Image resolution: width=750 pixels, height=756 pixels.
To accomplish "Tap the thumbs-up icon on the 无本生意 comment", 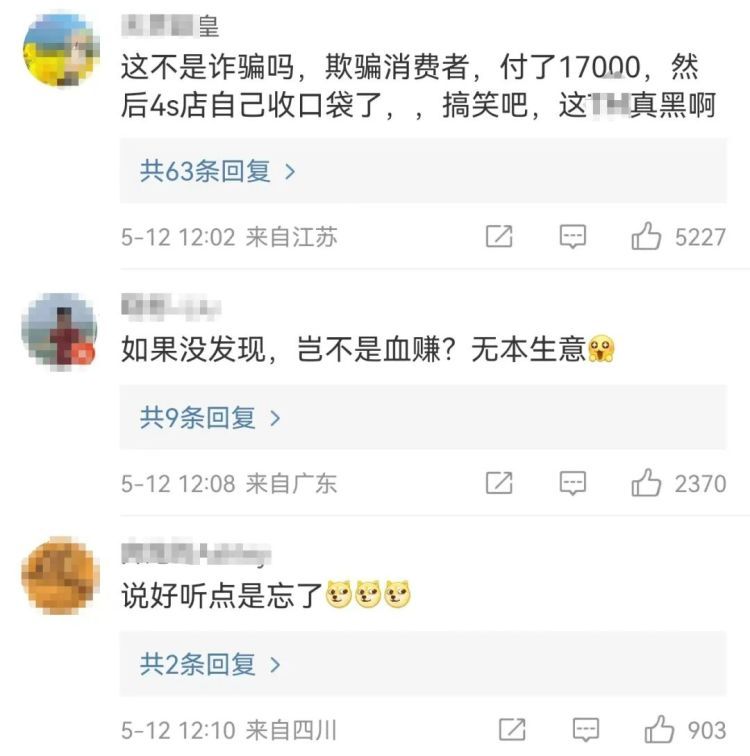I will pyautogui.click(x=647, y=483).
